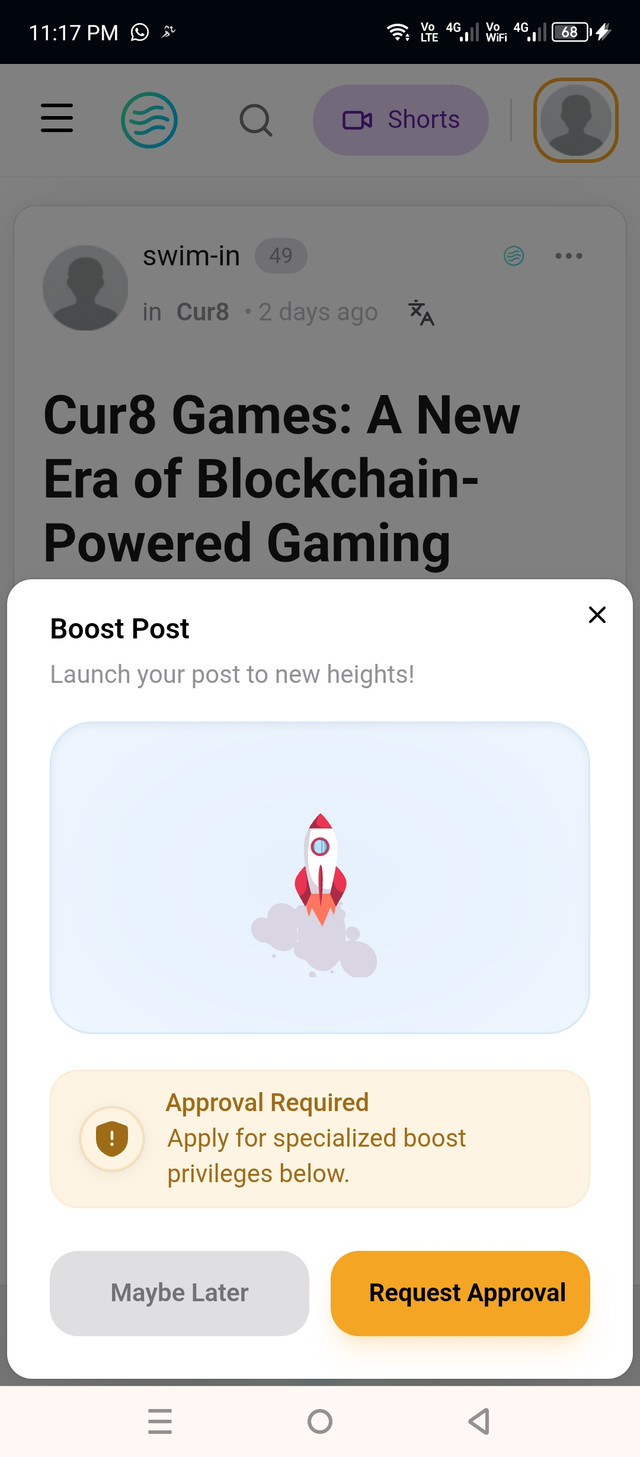Tap the system back button
Viewport: 640px width, 1457px height.
coord(479,1421)
